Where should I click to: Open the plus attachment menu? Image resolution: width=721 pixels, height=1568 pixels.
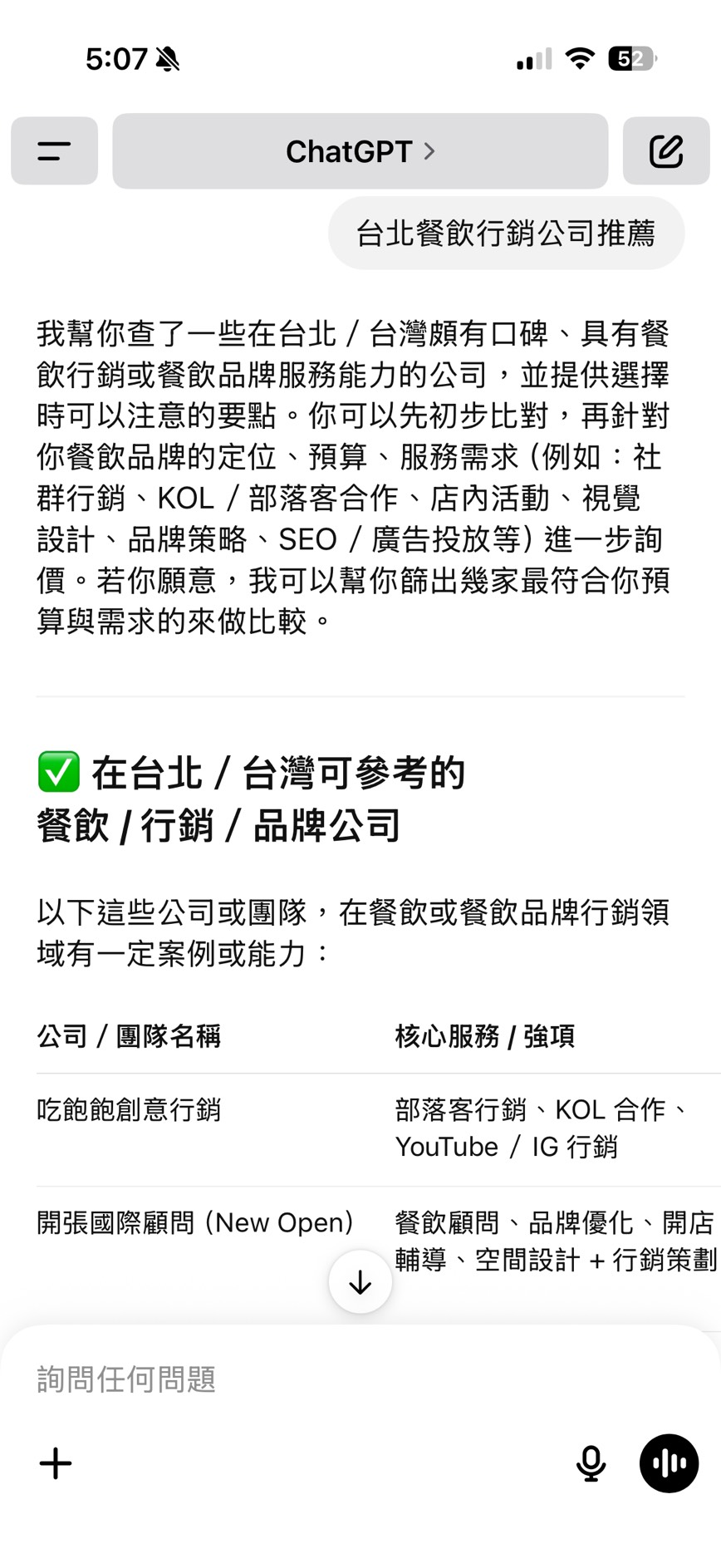pos(56,1463)
